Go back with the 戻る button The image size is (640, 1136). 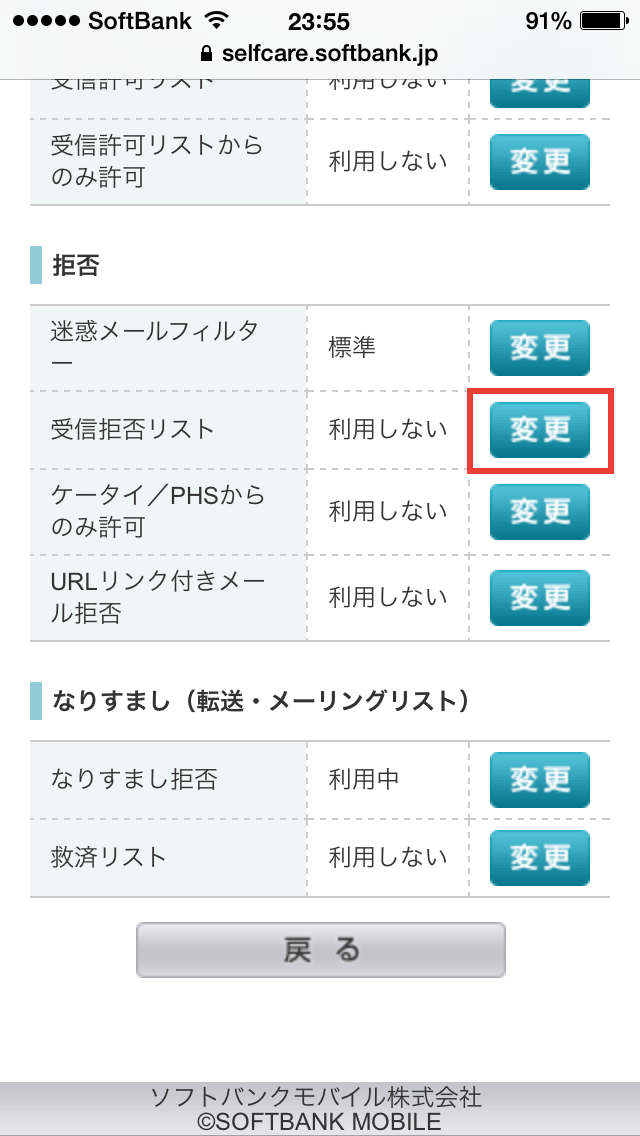point(320,950)
